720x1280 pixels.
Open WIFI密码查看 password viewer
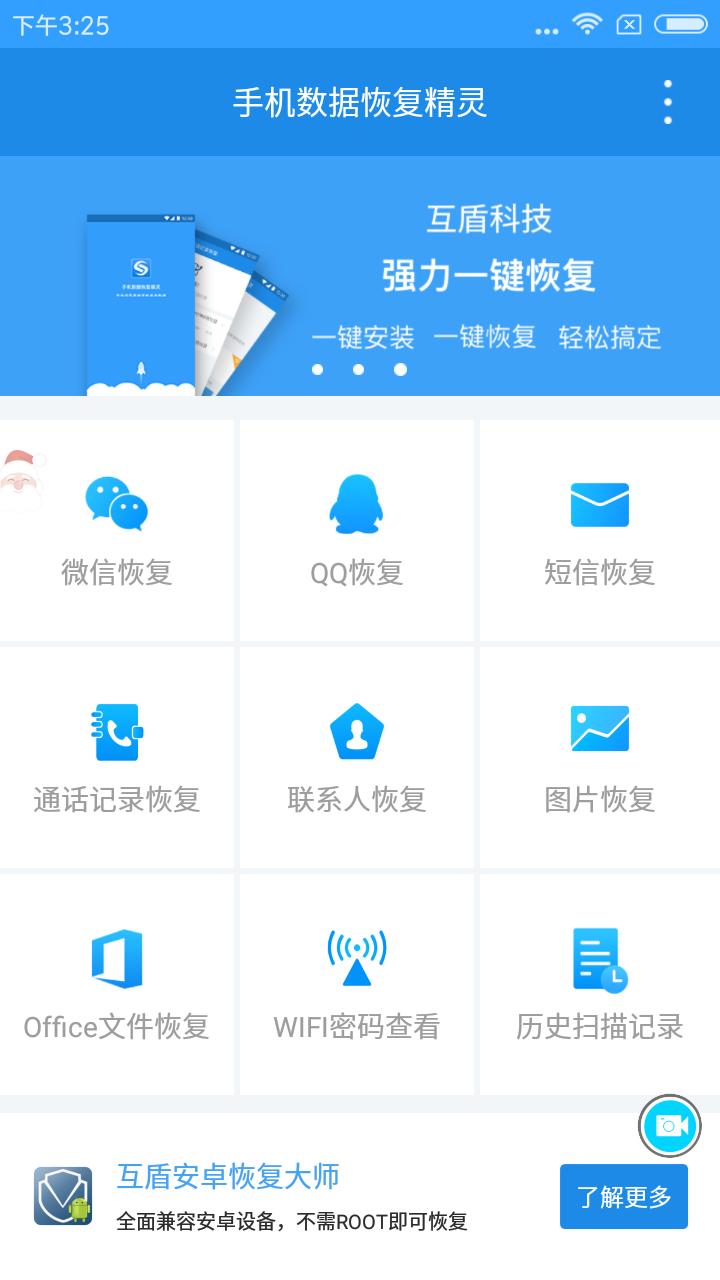point(357,985)
